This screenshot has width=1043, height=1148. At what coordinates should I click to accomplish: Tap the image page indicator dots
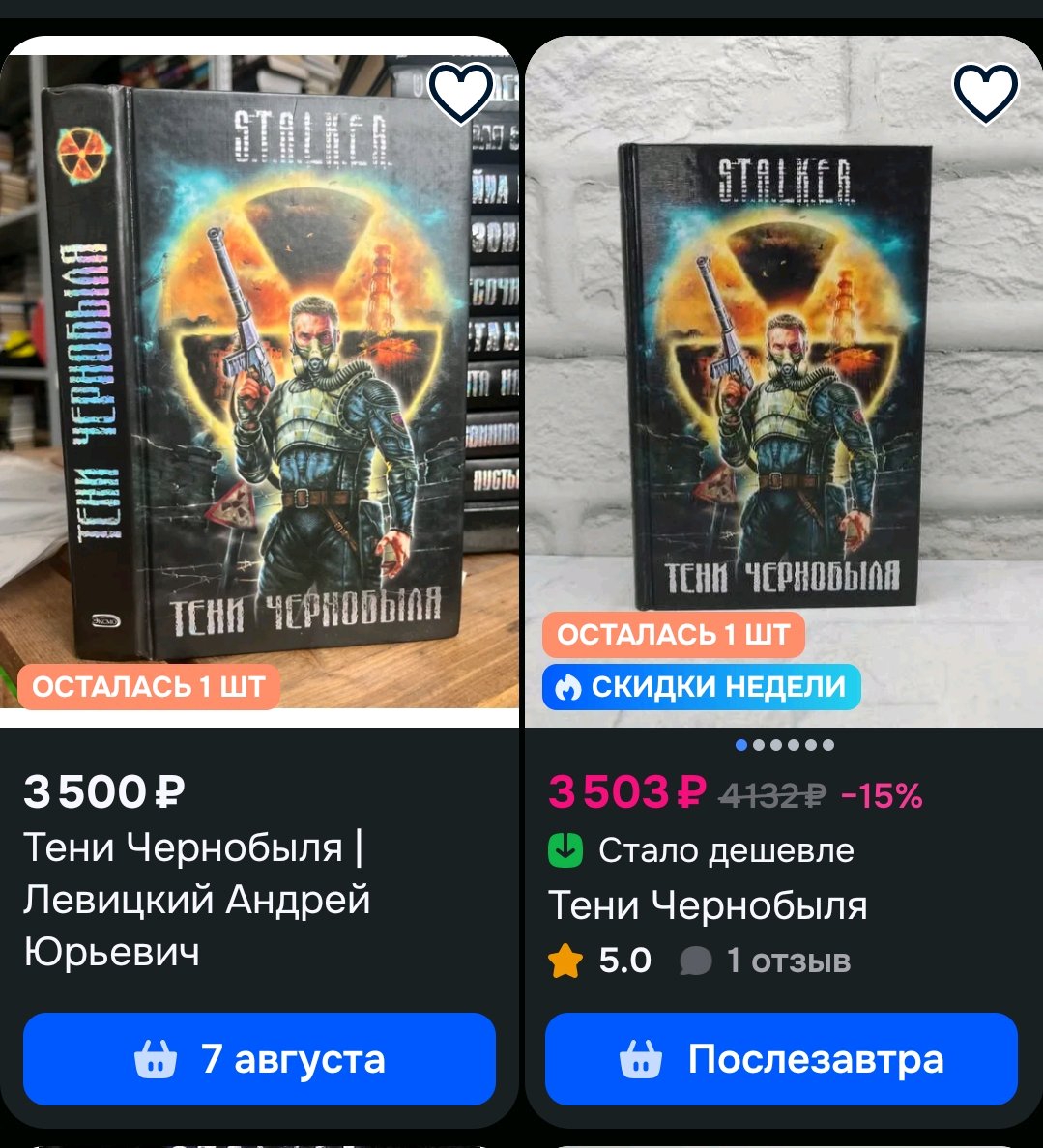click(x=784, y=745)
